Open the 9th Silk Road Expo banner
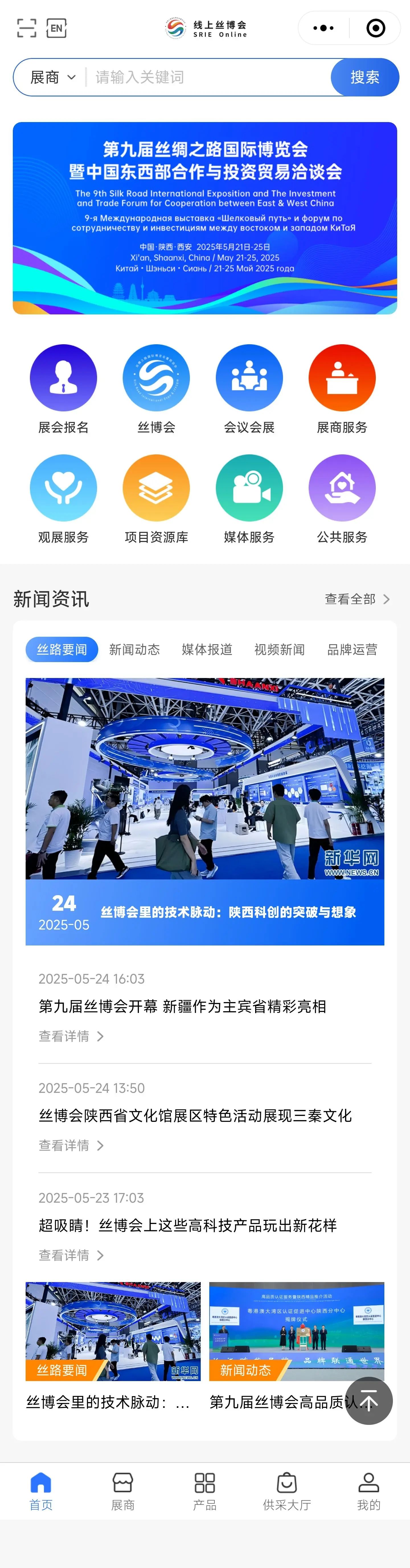410x1568 pixels. tap(205, 218)
